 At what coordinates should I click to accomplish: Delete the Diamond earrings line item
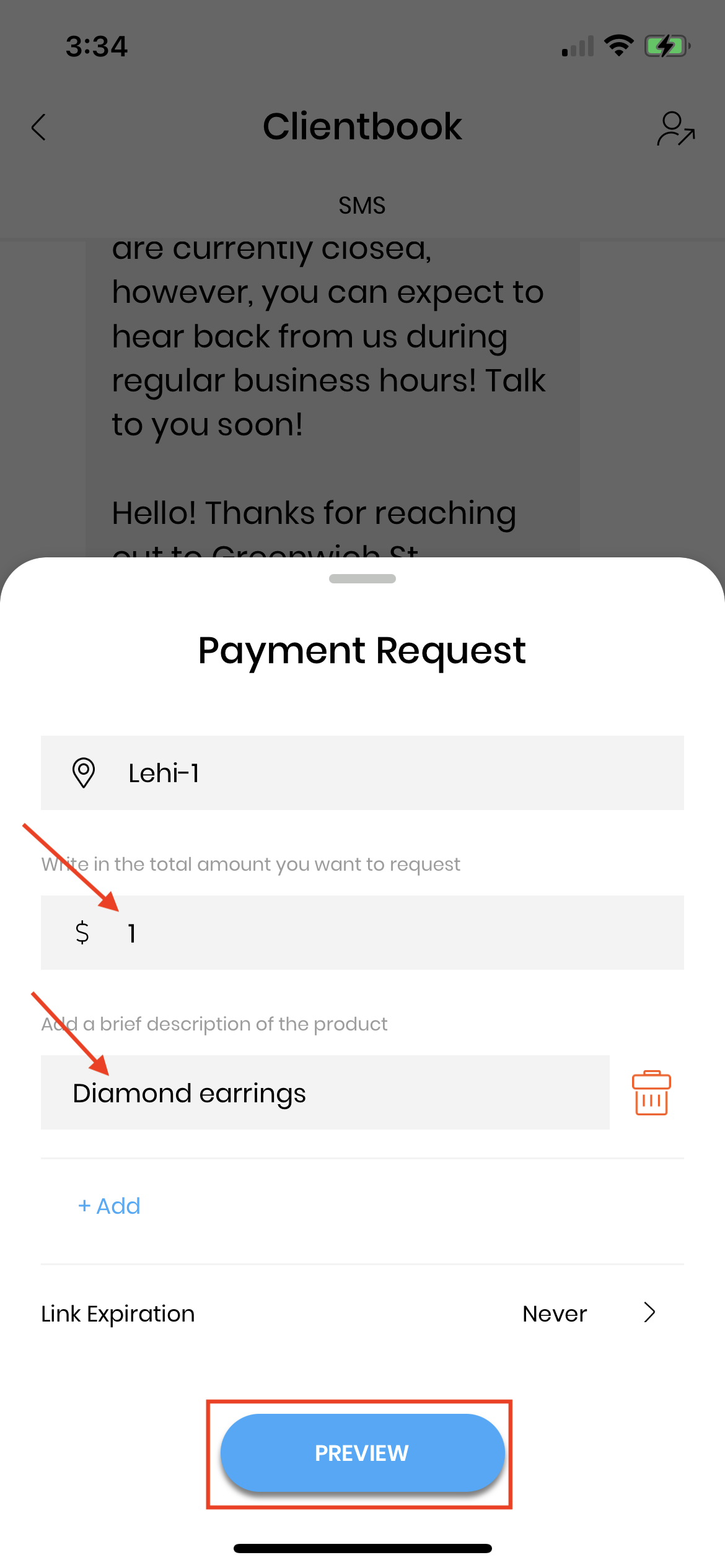click(650, 1093)
